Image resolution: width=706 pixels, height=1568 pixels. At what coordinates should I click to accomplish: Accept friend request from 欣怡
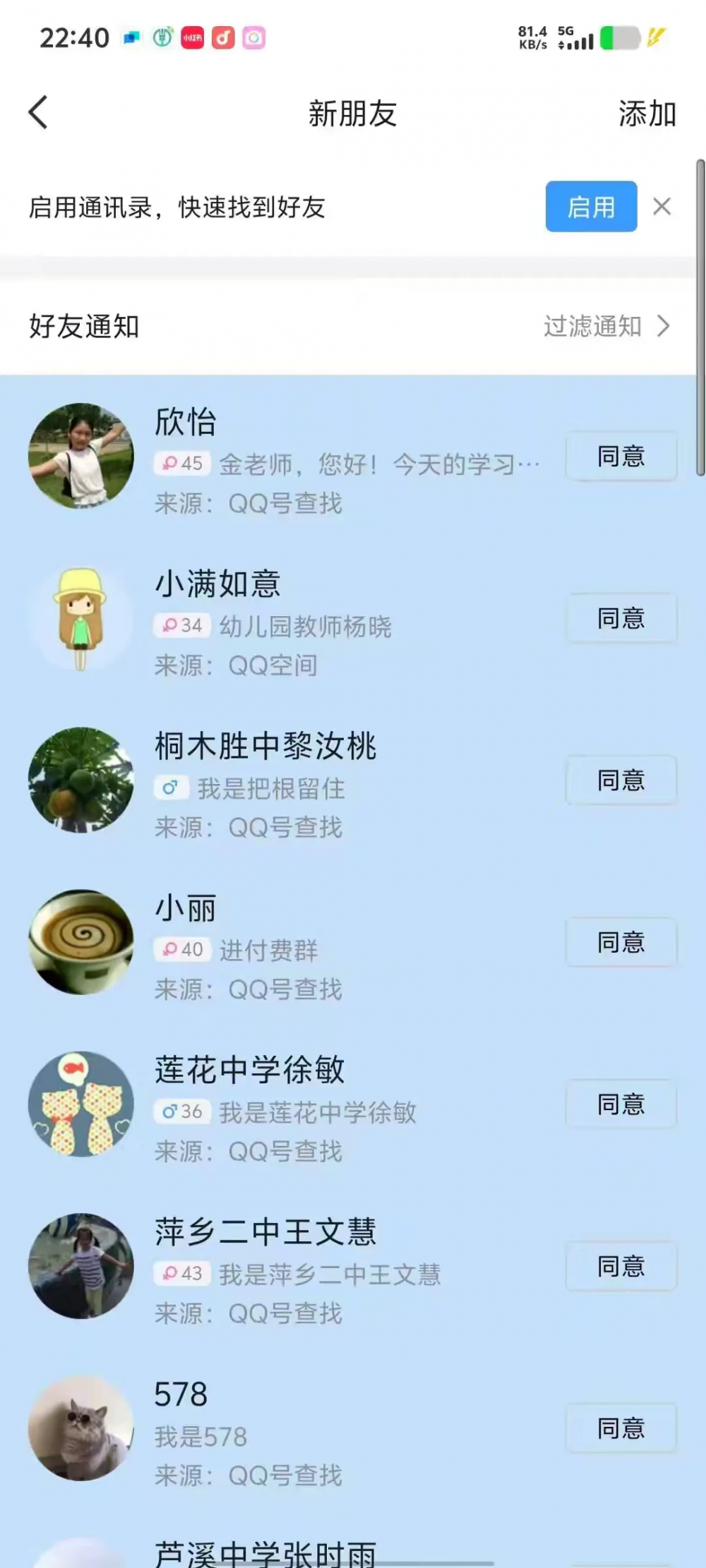click(x=621, y=457)
